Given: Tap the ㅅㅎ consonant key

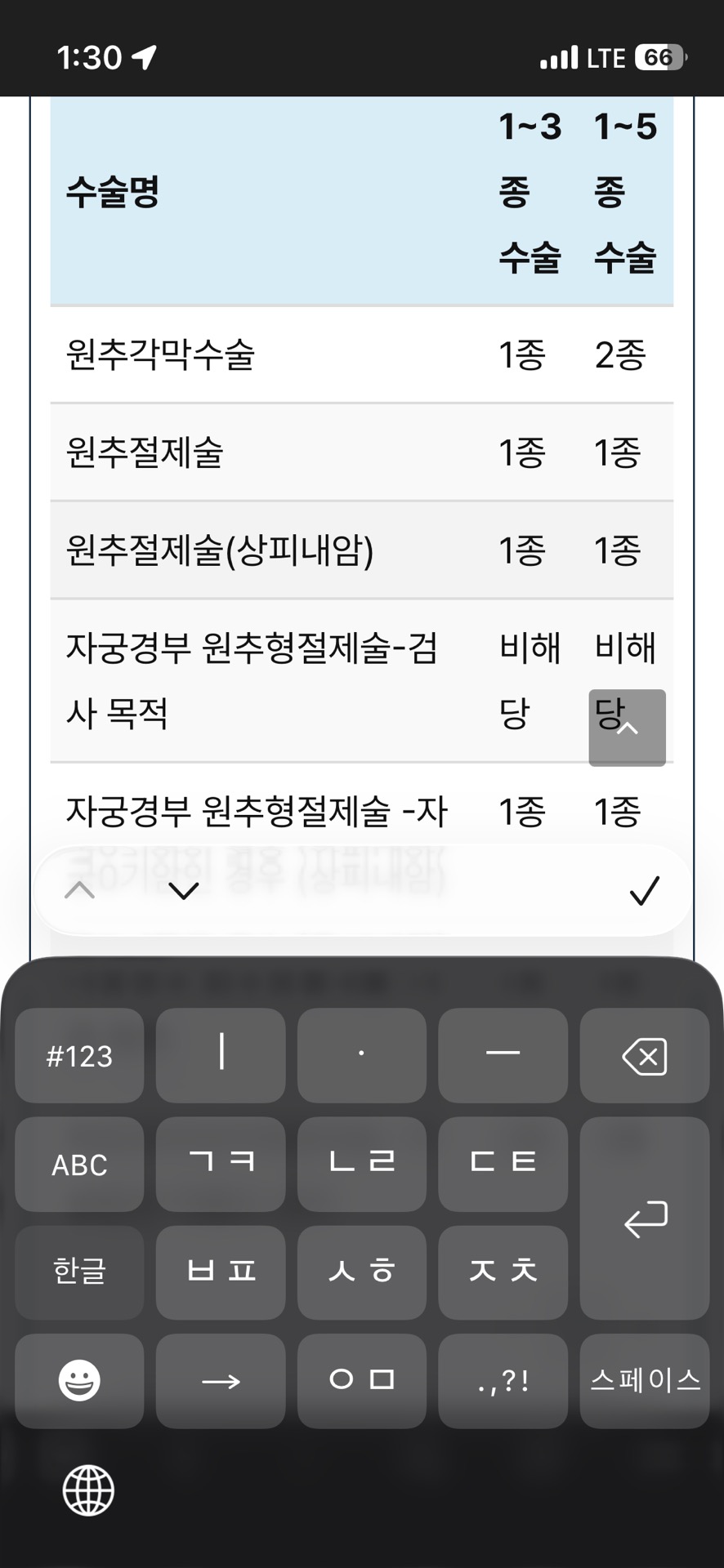Looking at the screenshot, I should click(x=361, y=1272).
